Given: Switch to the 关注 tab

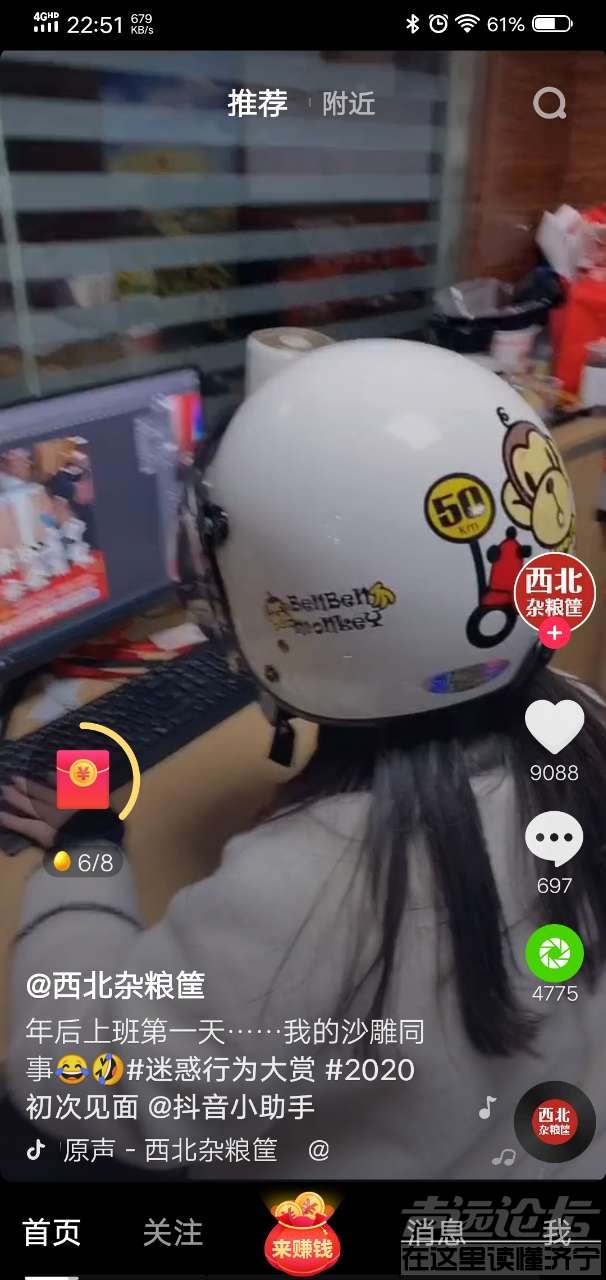Looking at the screenshot, I should [172, 1233].
